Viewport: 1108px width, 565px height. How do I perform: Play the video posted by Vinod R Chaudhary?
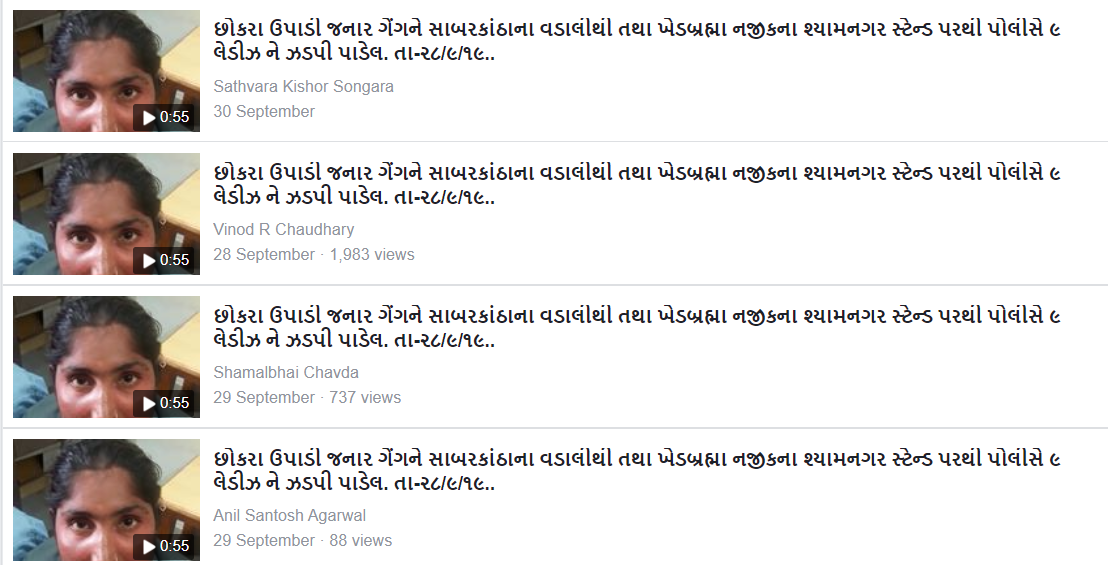pyautogui.click(x=106, y=214)
